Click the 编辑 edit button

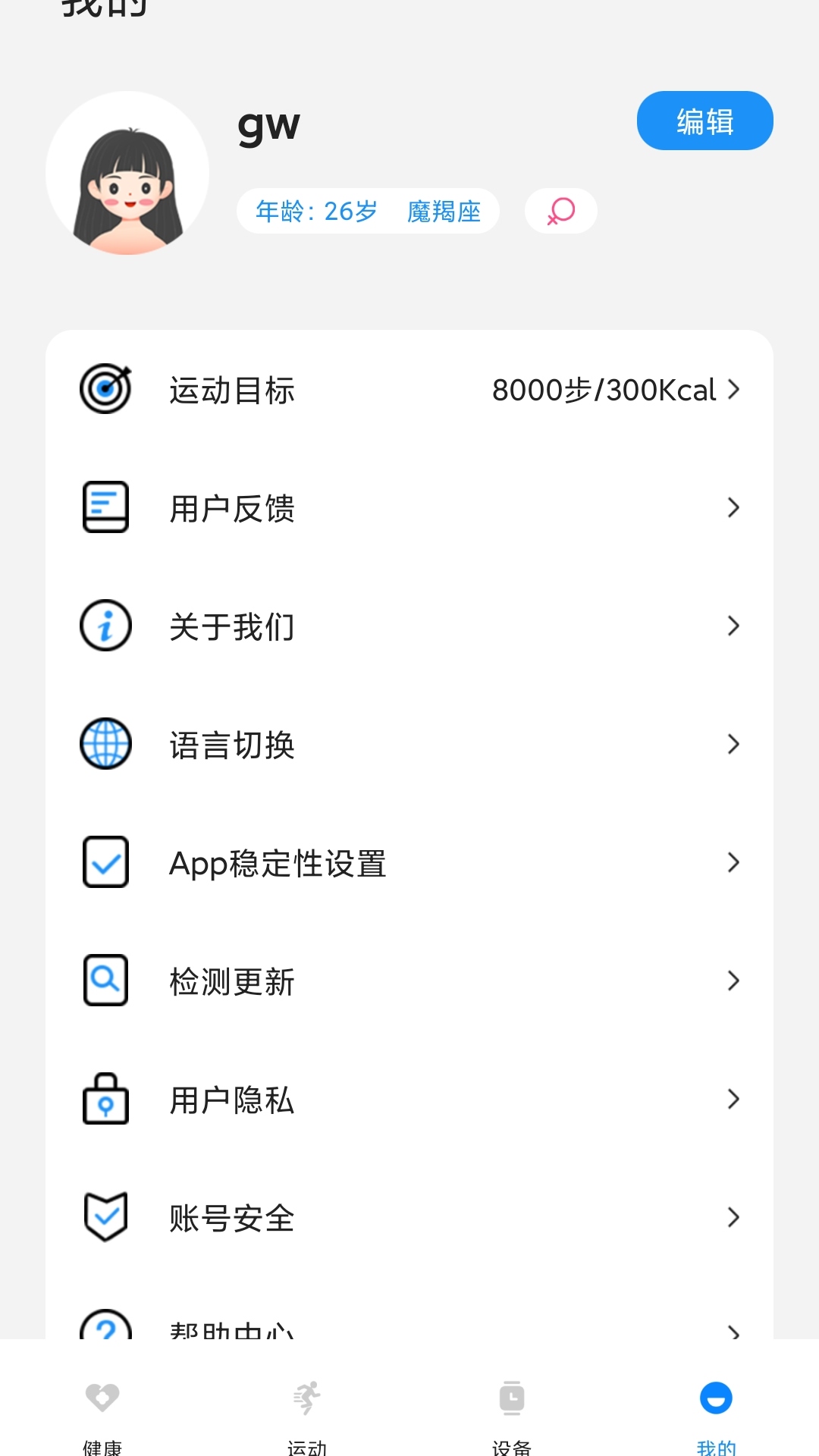click(x=704, y=120)
